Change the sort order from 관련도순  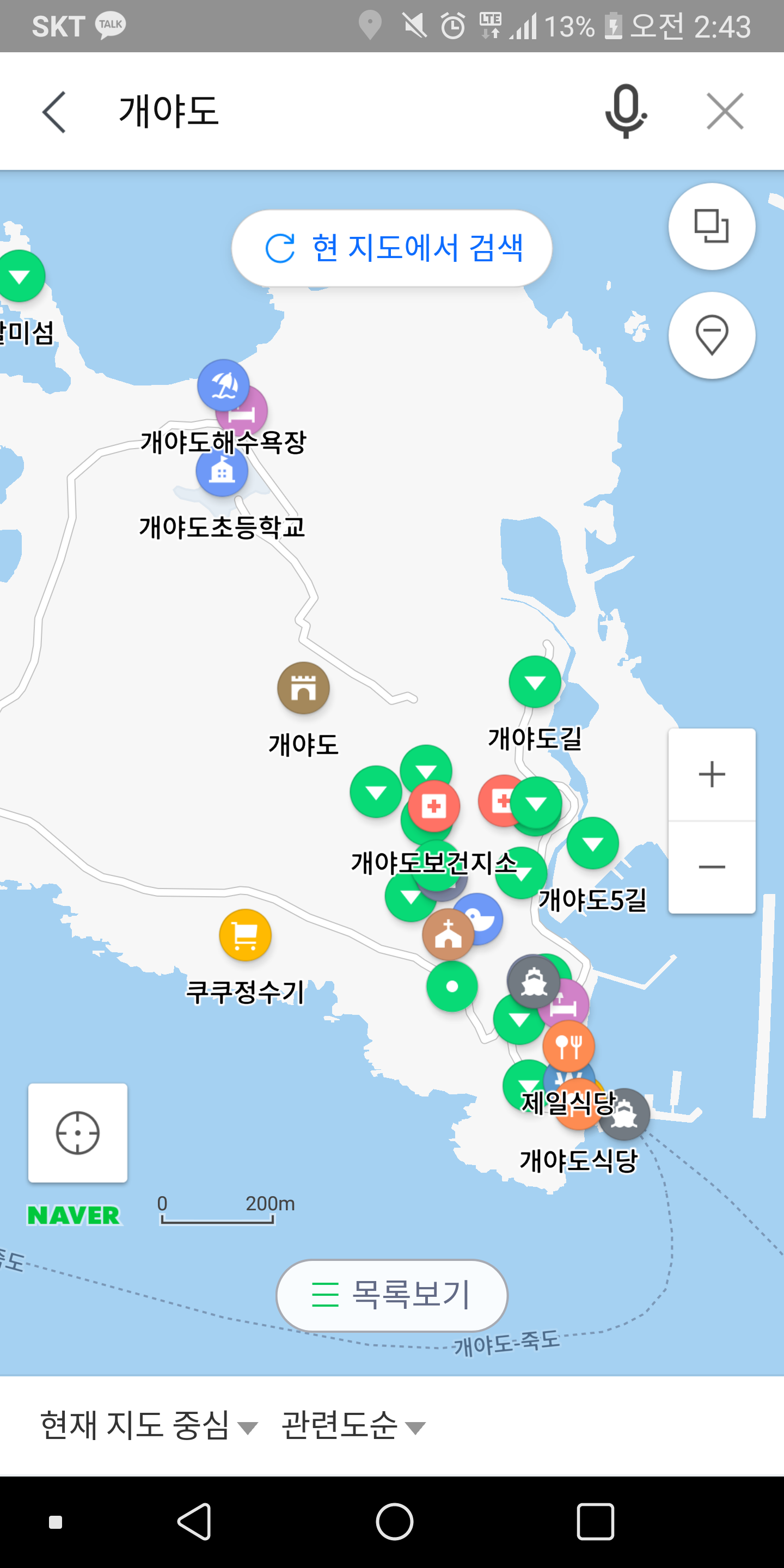pyautogui.click(x=353, y=1425)
